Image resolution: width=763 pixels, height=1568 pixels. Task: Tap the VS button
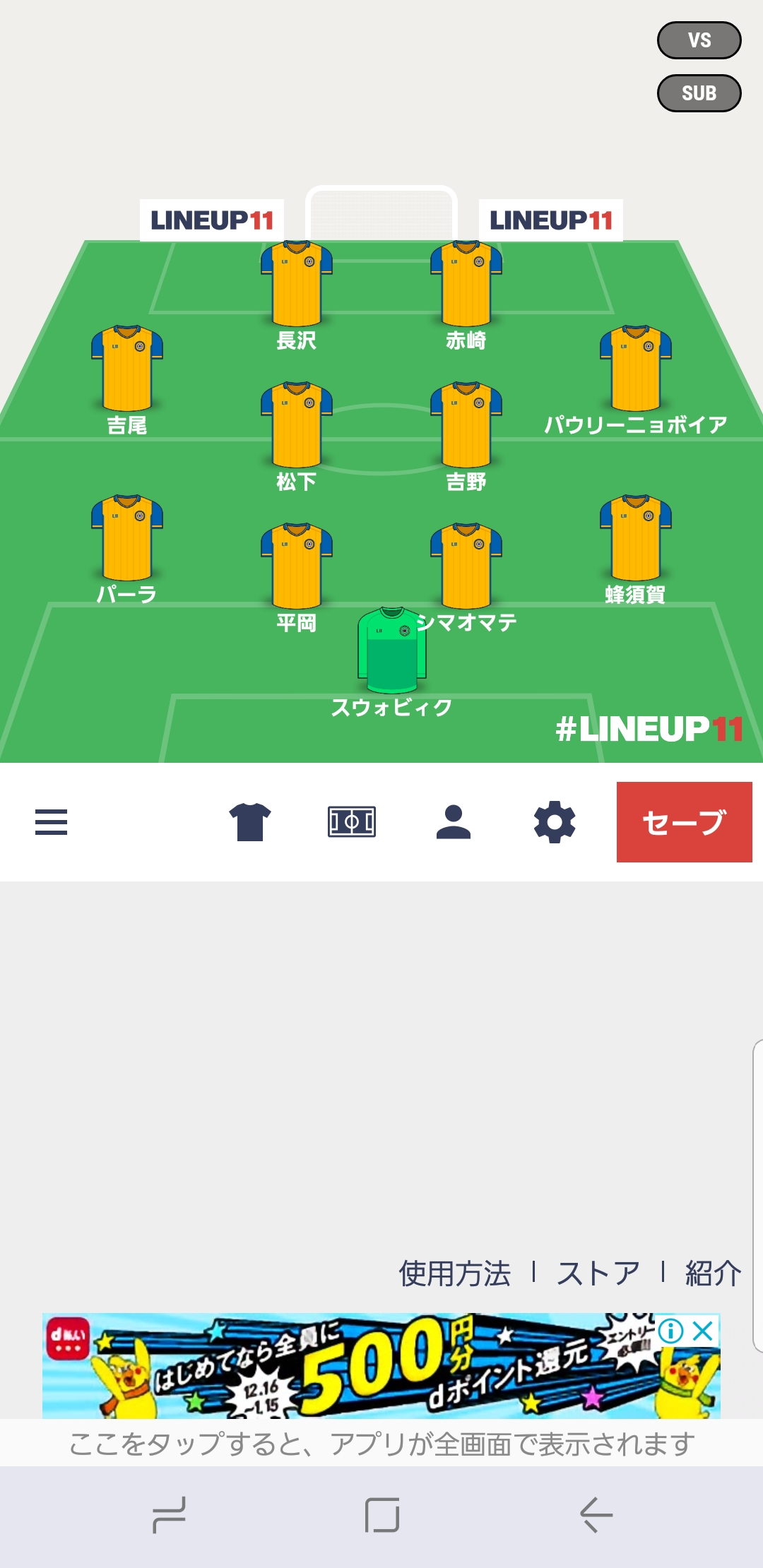699,40
